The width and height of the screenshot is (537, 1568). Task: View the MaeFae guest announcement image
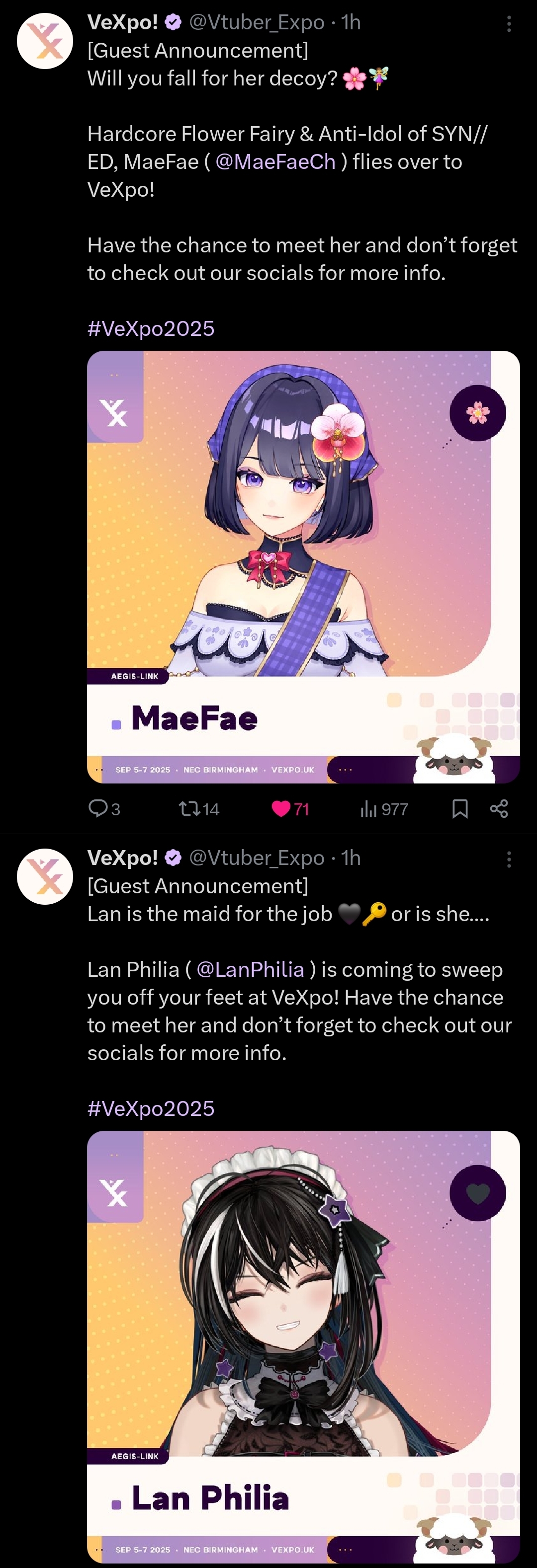[x=303, y=566]
